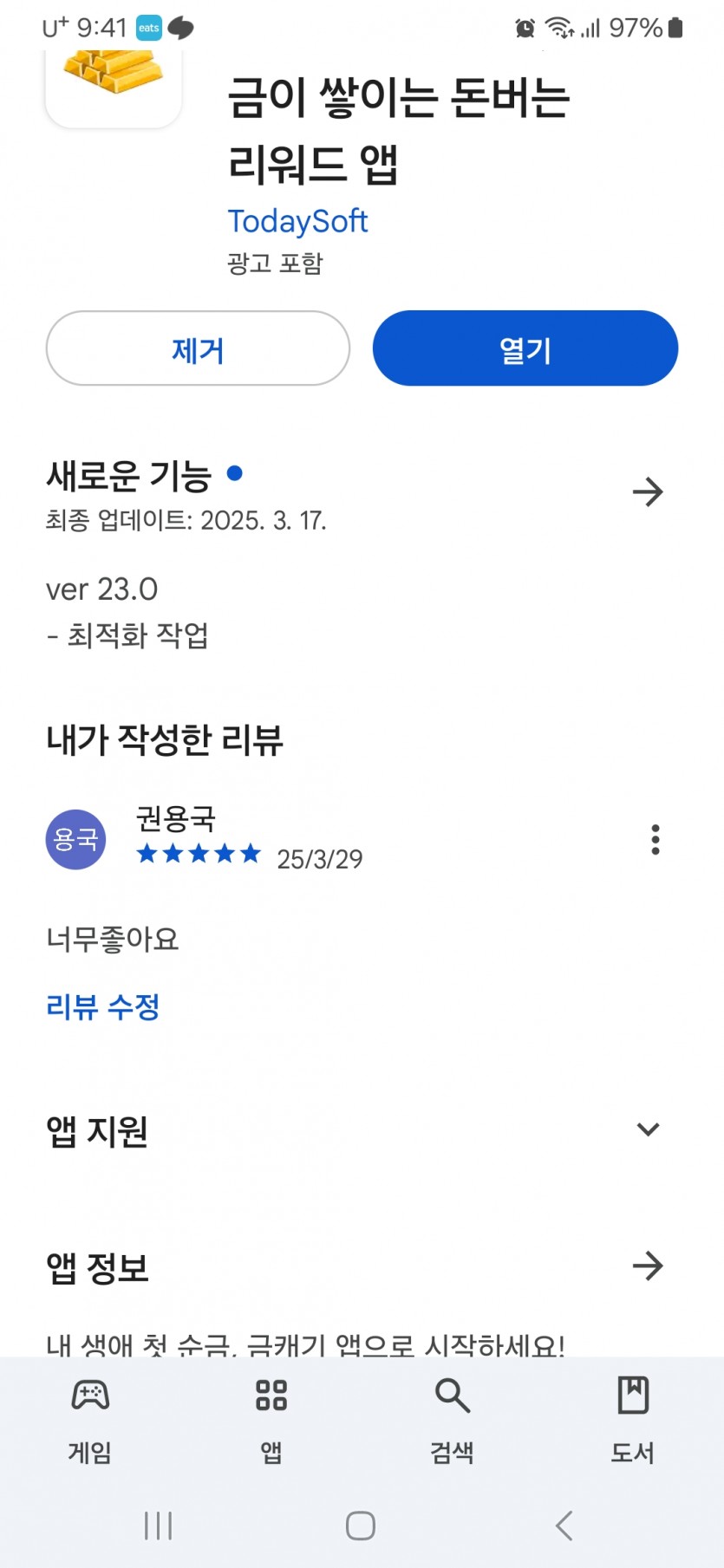
Task: Go back using system back button
Action: pos(564,1526)
